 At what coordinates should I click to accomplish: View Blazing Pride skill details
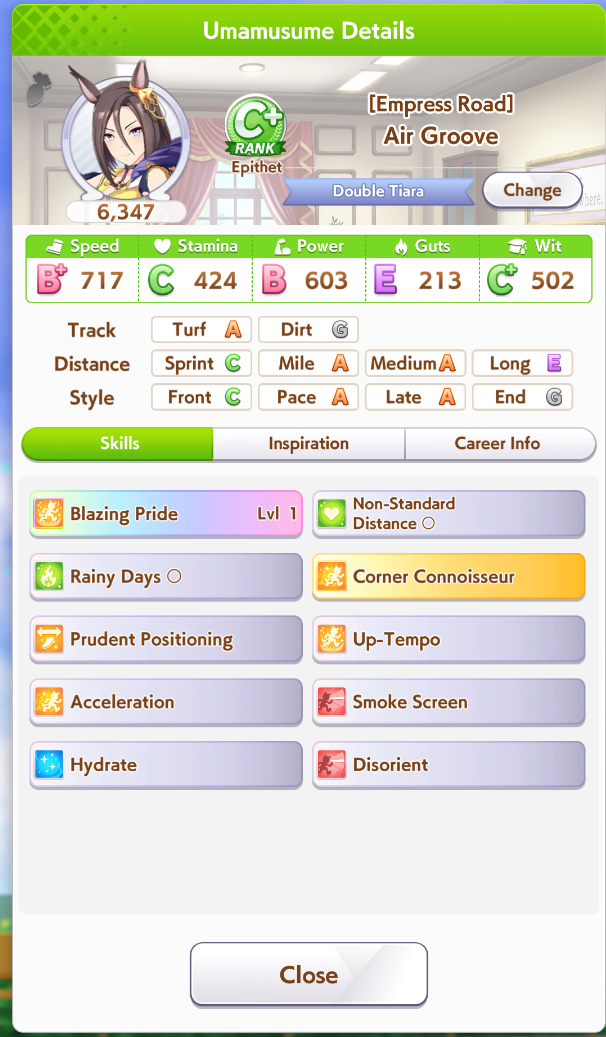coord(166,514)
